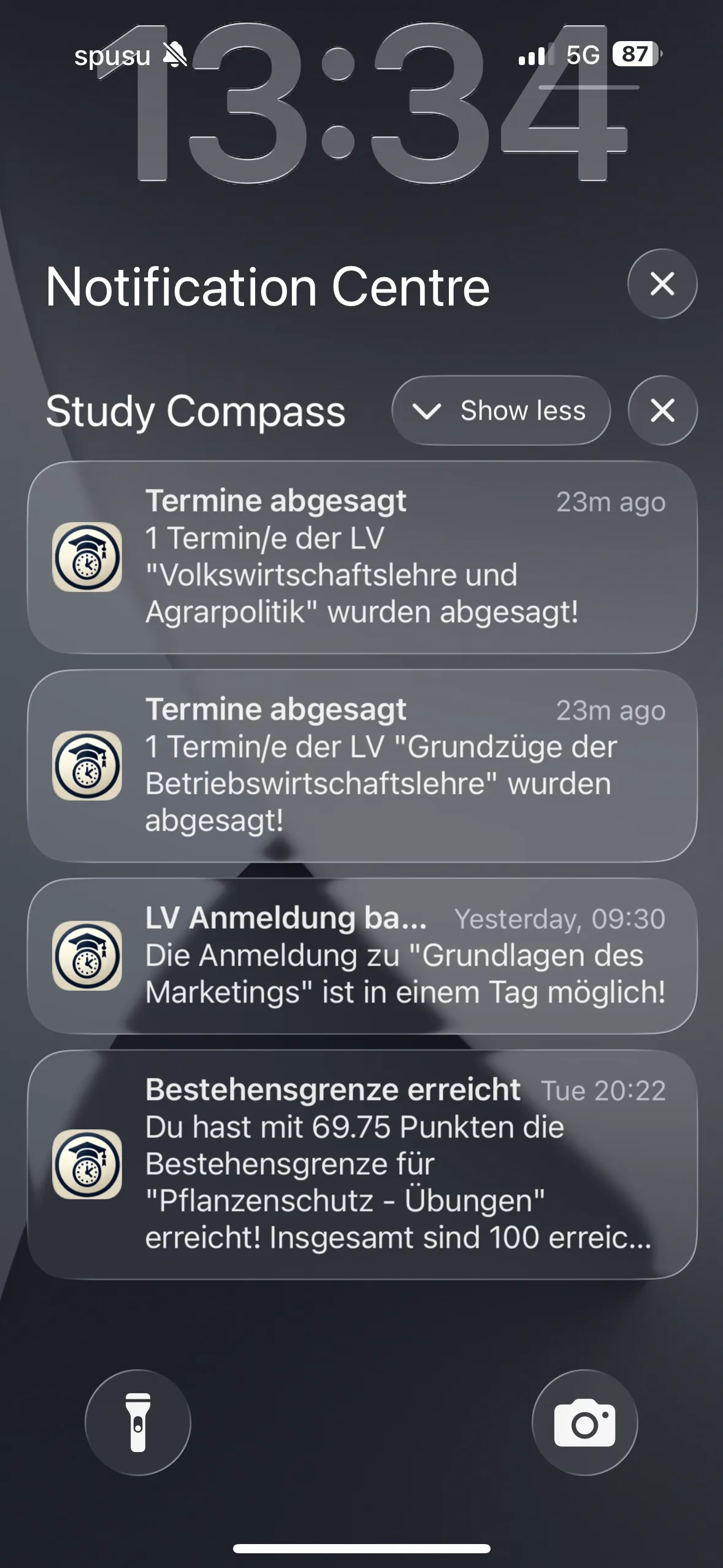Tap the muted notifications bell icon near spusu
This screenshot has width=723, height=1568.
(x=177, y=55)
